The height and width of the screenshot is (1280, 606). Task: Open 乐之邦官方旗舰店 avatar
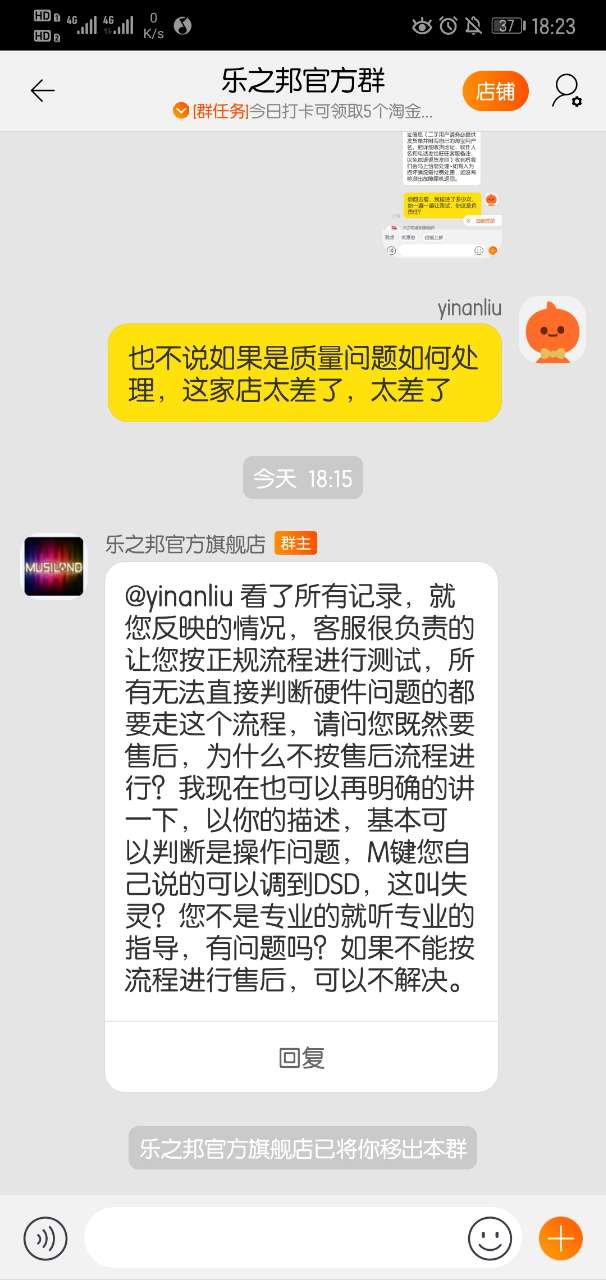tap(54, 567)
